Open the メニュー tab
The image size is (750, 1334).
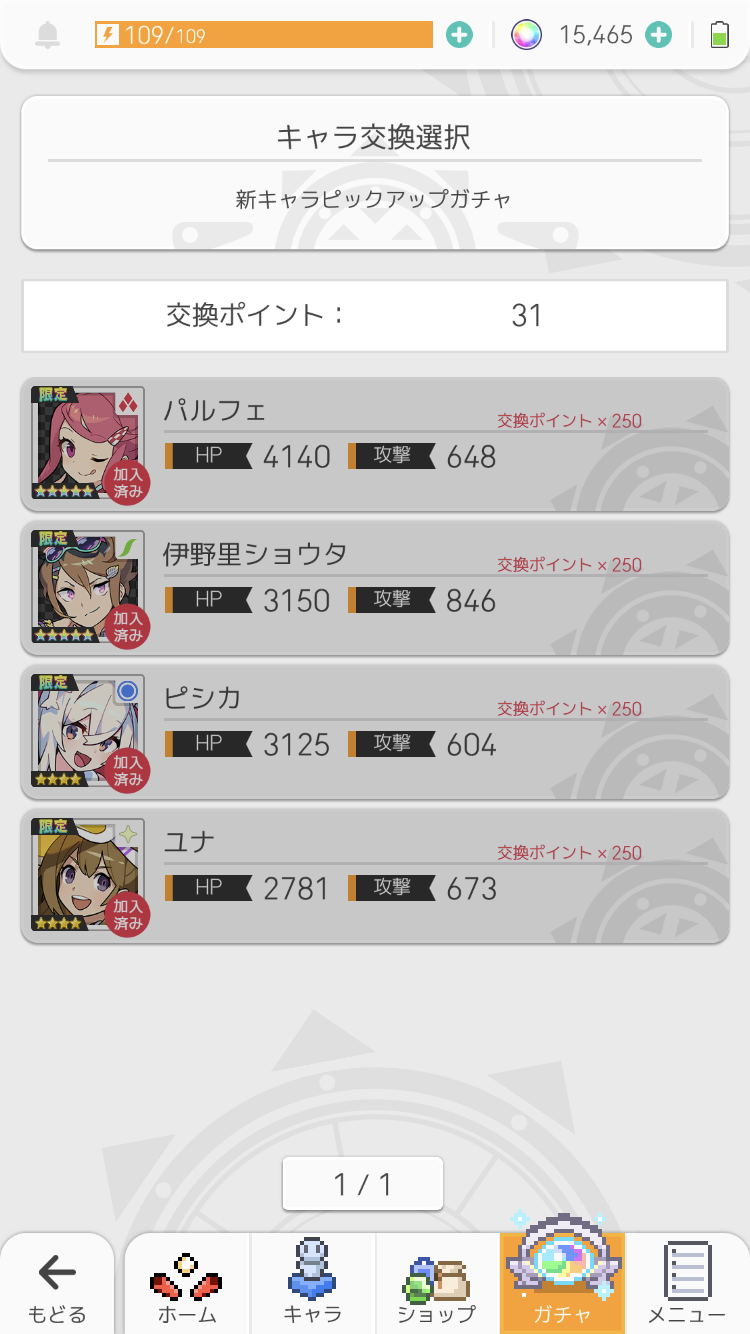(687, 1286)
